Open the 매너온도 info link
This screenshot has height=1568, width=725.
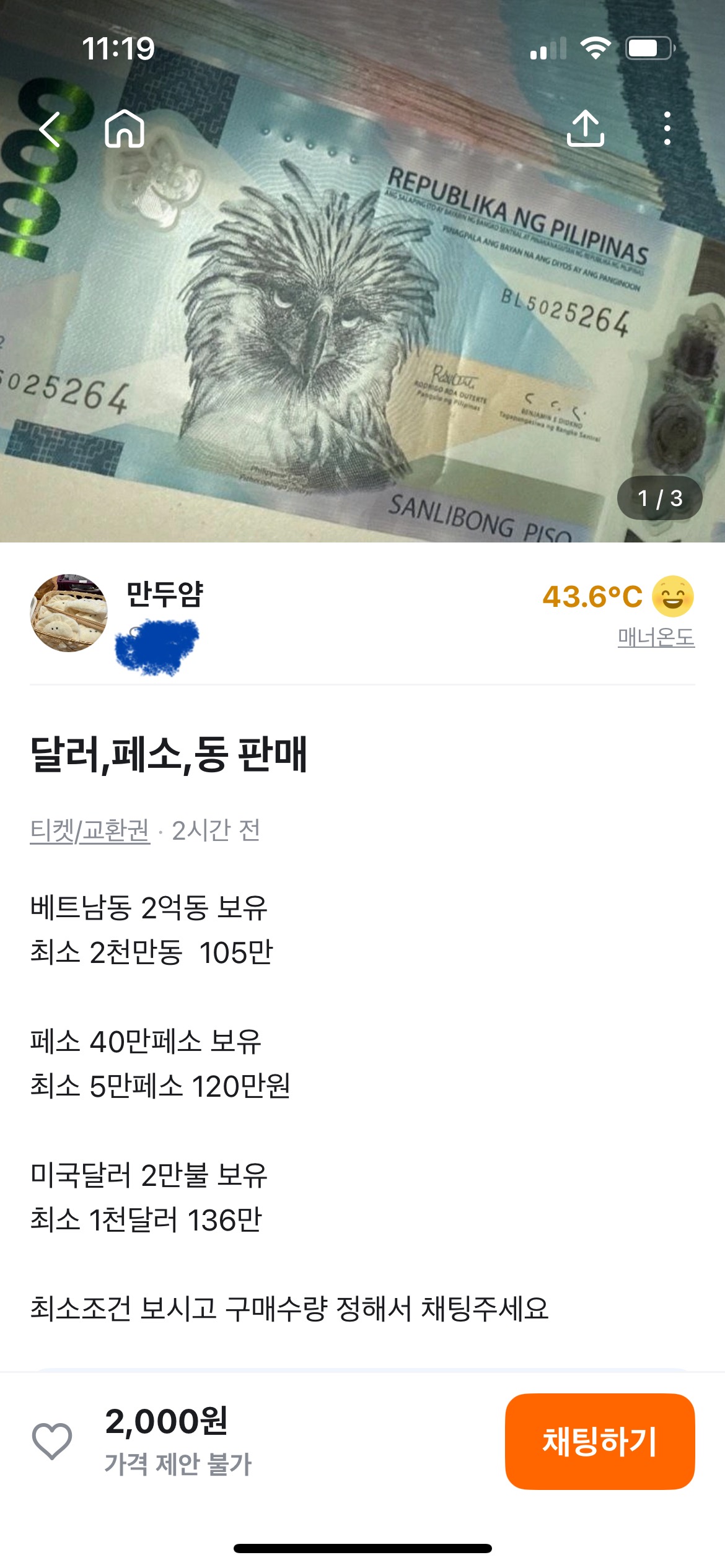pyautogui.click(x=656, y=637)
